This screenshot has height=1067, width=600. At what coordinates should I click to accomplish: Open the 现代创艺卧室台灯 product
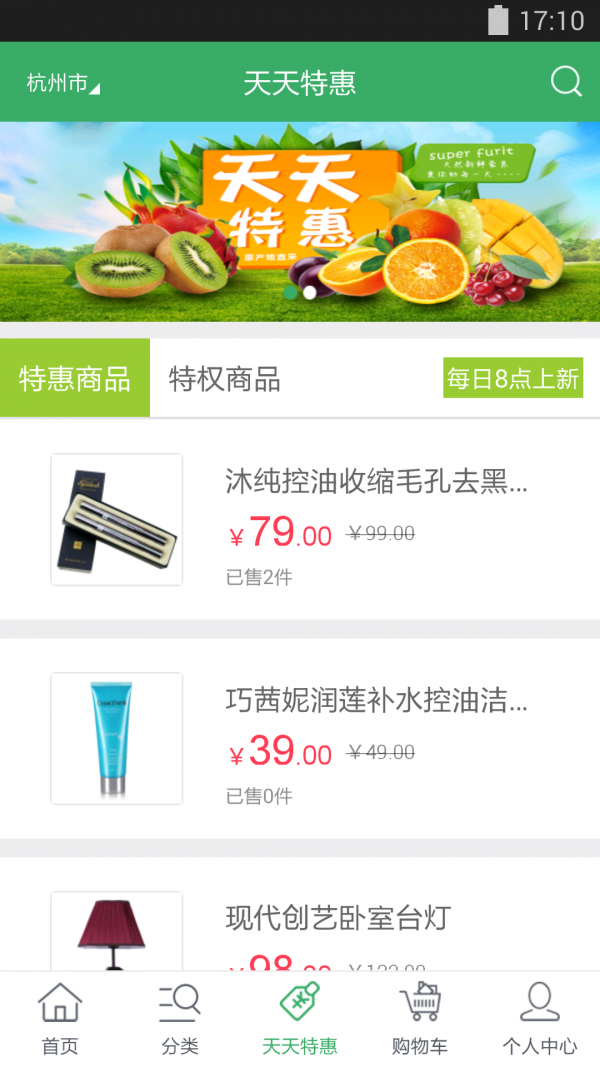pos(300,915)
